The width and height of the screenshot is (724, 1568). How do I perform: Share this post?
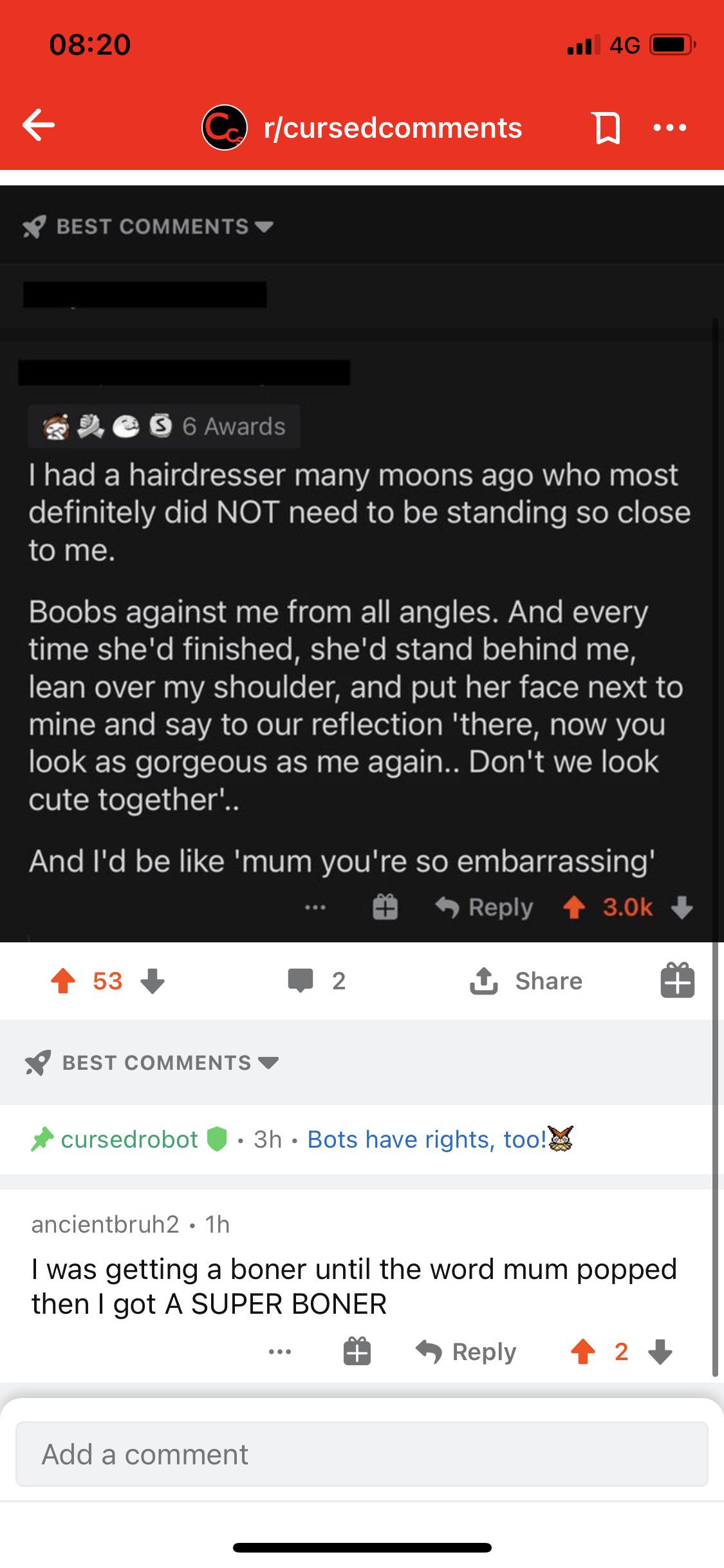[526, 981]
